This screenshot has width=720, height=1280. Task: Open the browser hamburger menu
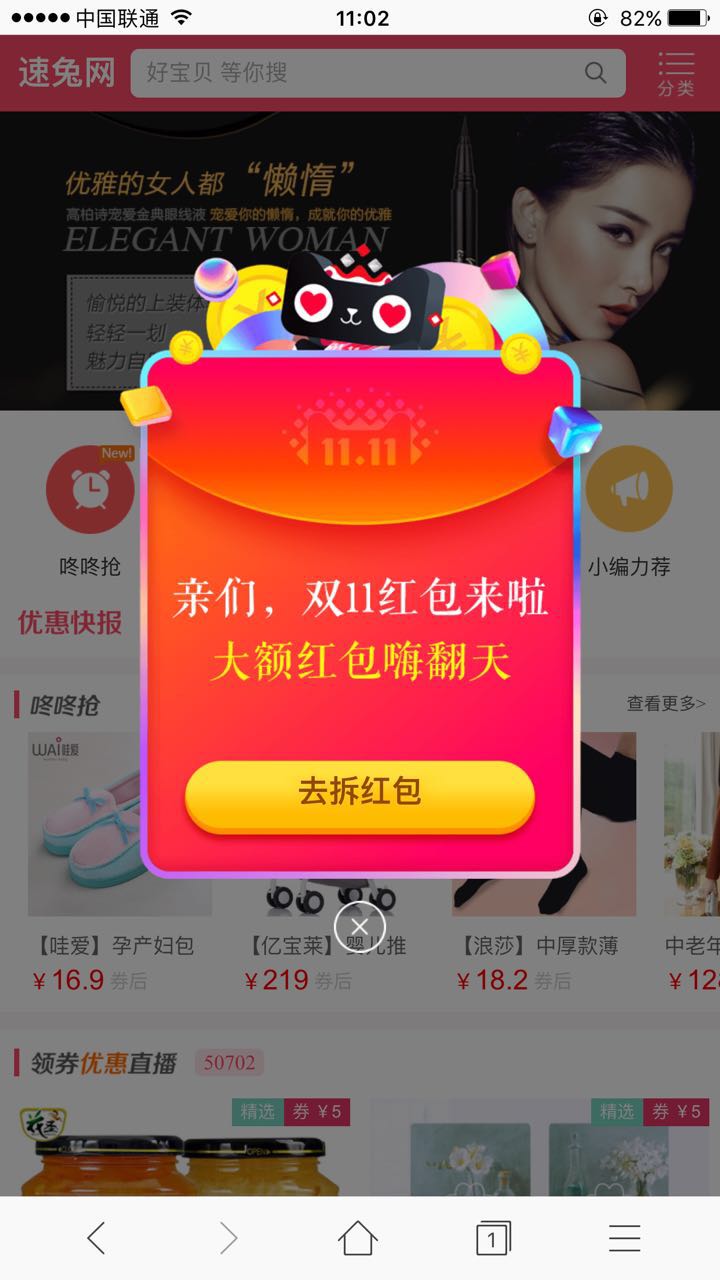click(625, 1239)
